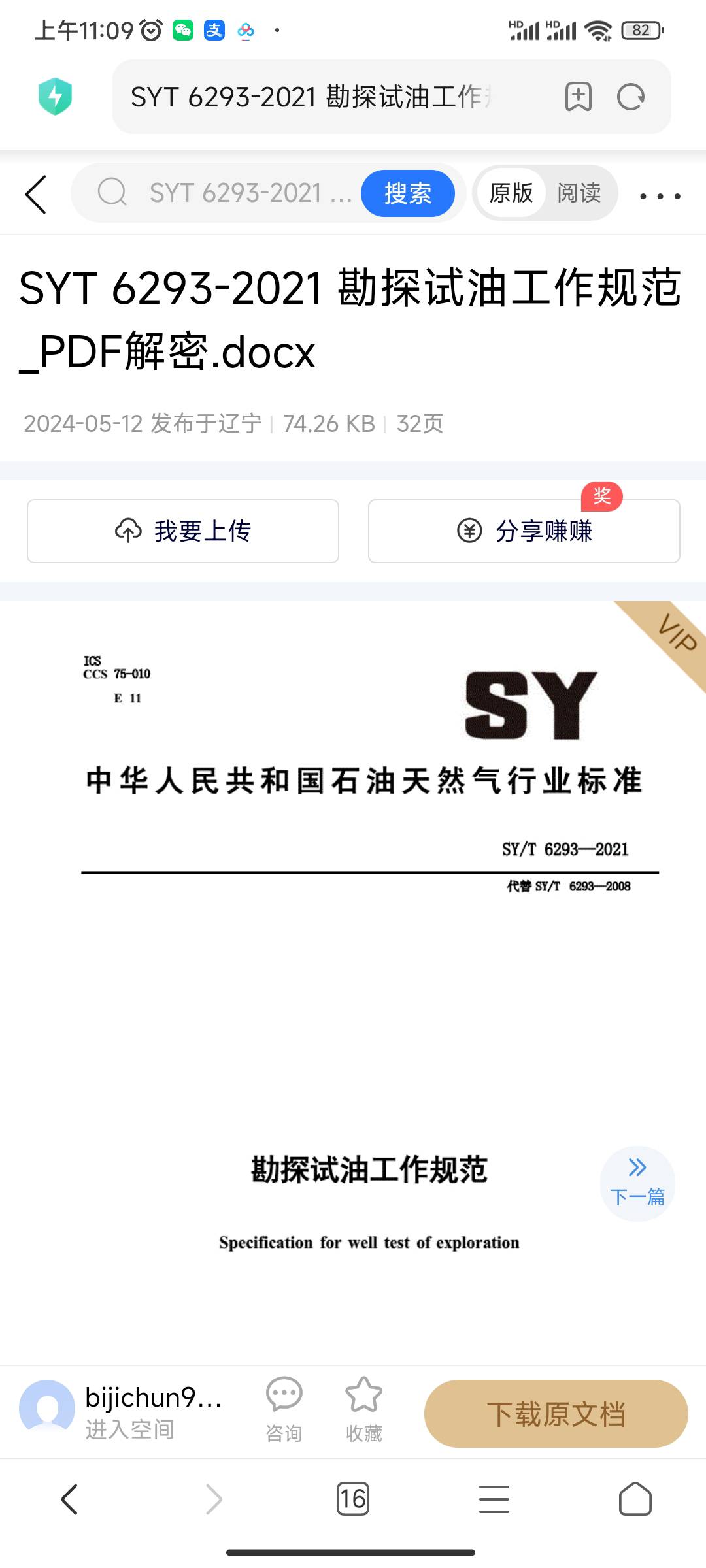Tap 我要上传 to upload a document
The image size is (706, 1568).
183,531
